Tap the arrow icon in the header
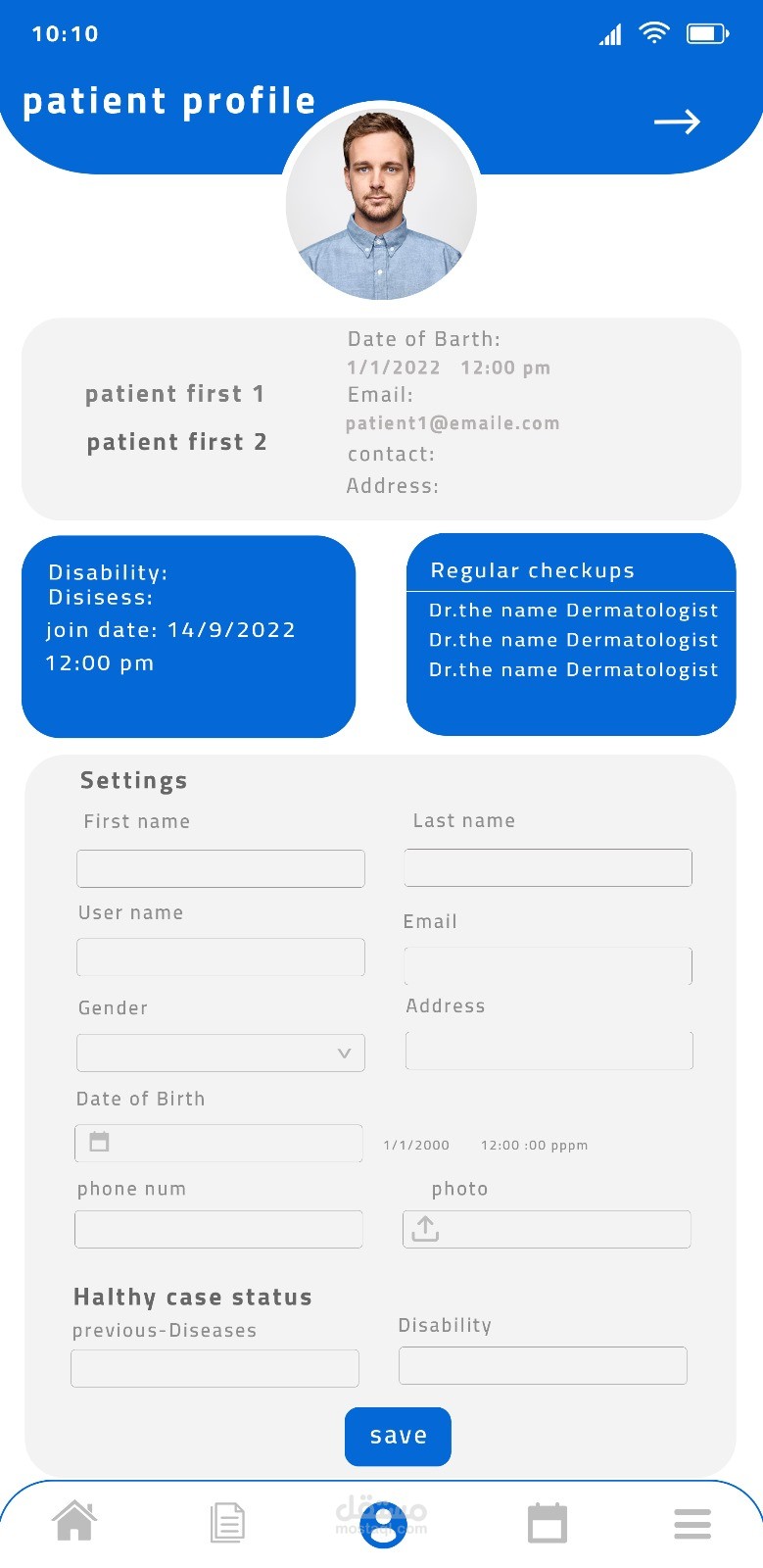This screenshot has height=1568, width=763. [x=677, y=122]
